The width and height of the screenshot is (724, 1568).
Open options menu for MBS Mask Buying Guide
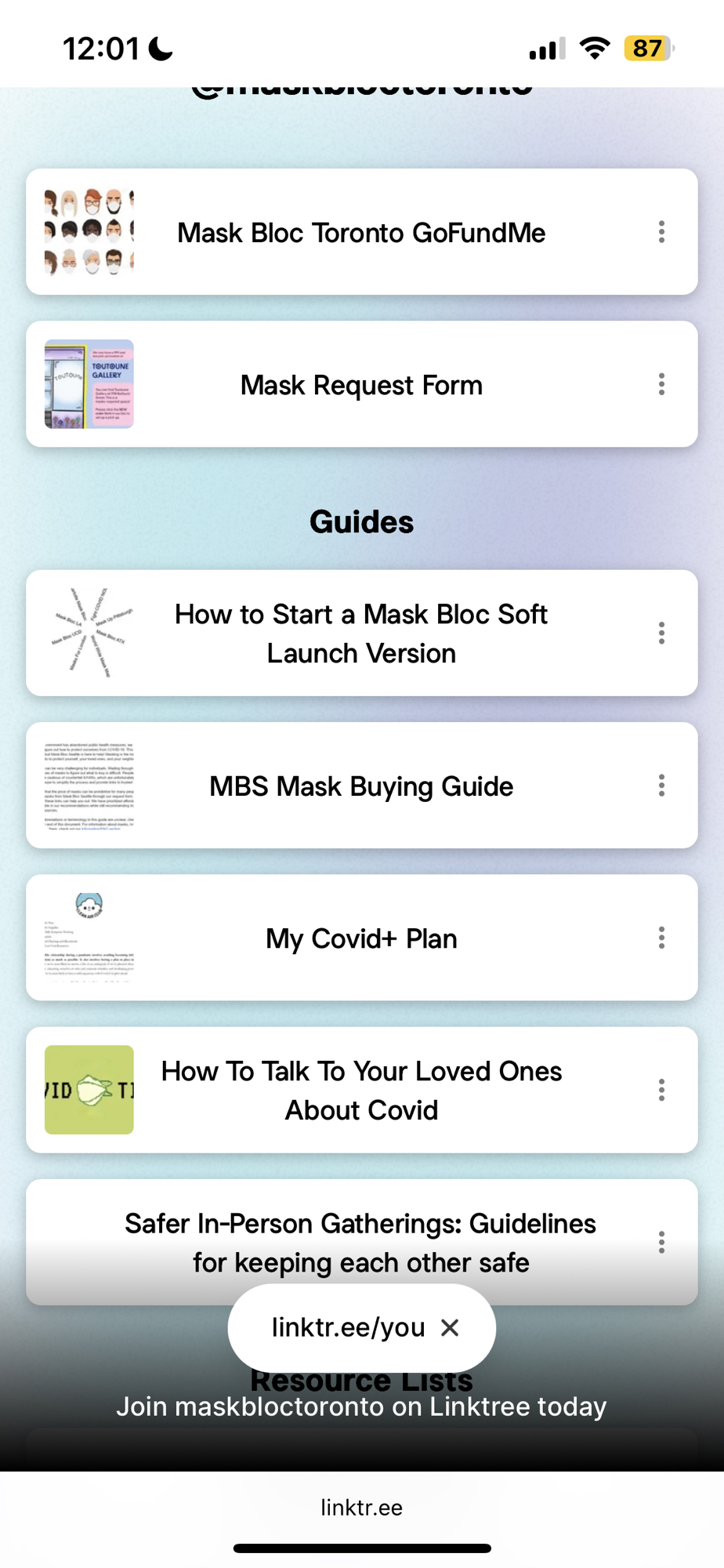(662, 786)
